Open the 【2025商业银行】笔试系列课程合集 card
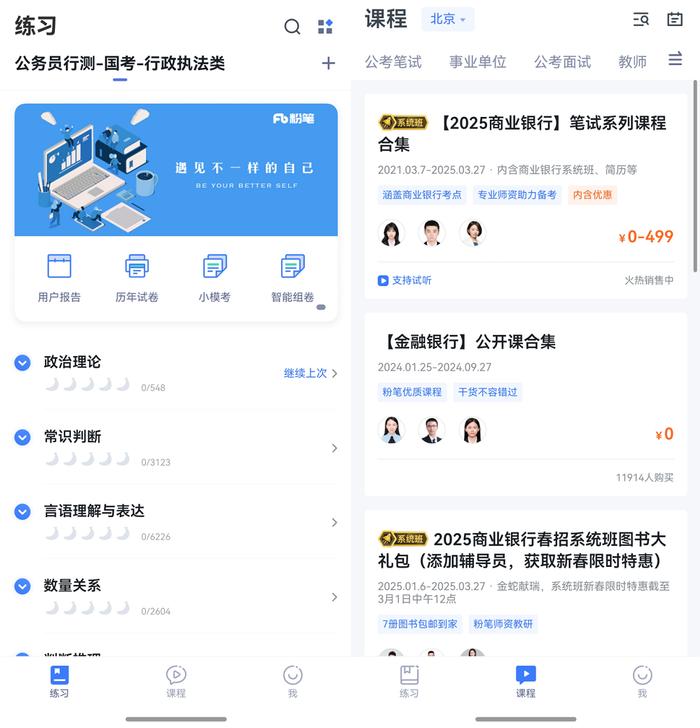The height and width of the screenshot is (728, 700). tap(525, 133)
